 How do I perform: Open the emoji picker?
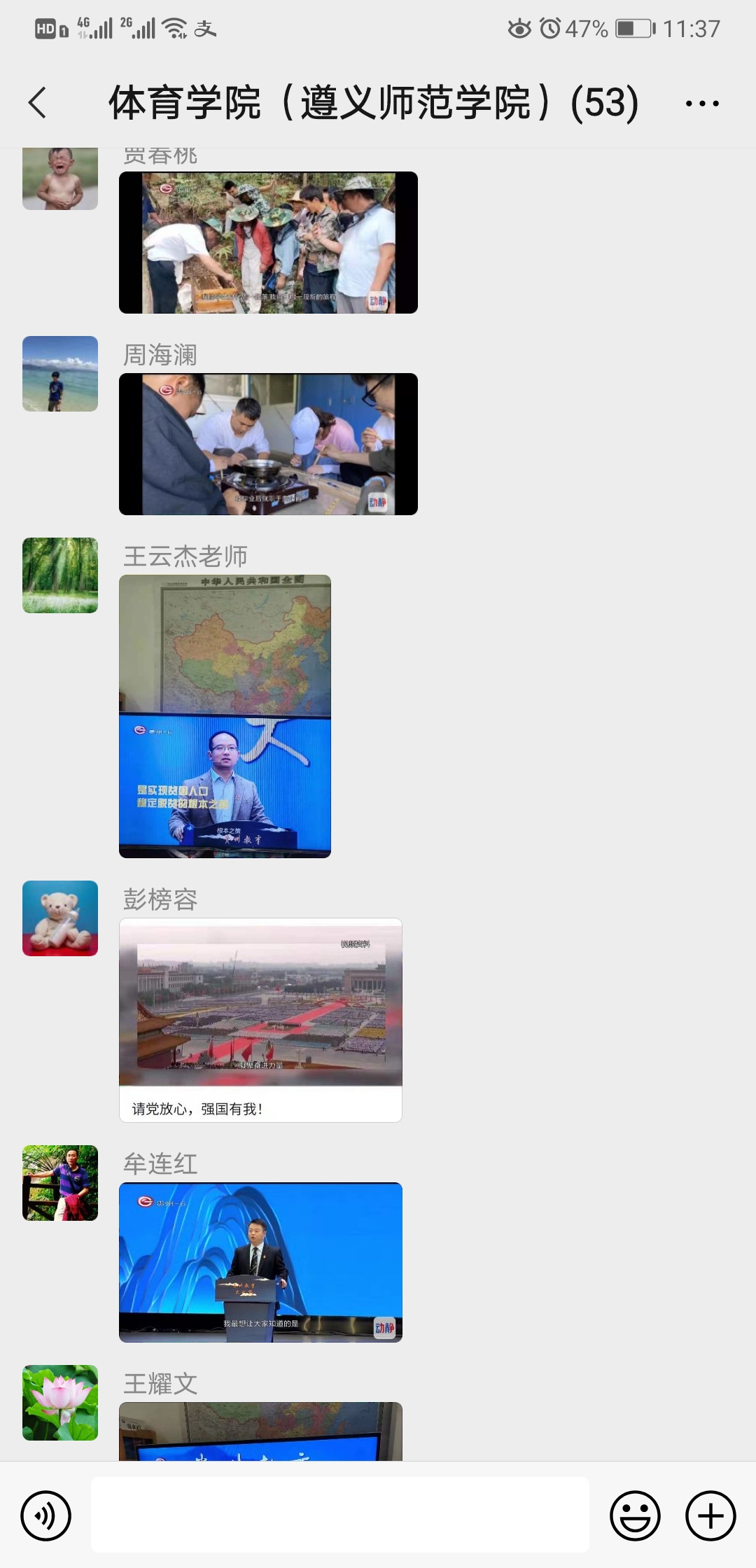(635, 1515)
